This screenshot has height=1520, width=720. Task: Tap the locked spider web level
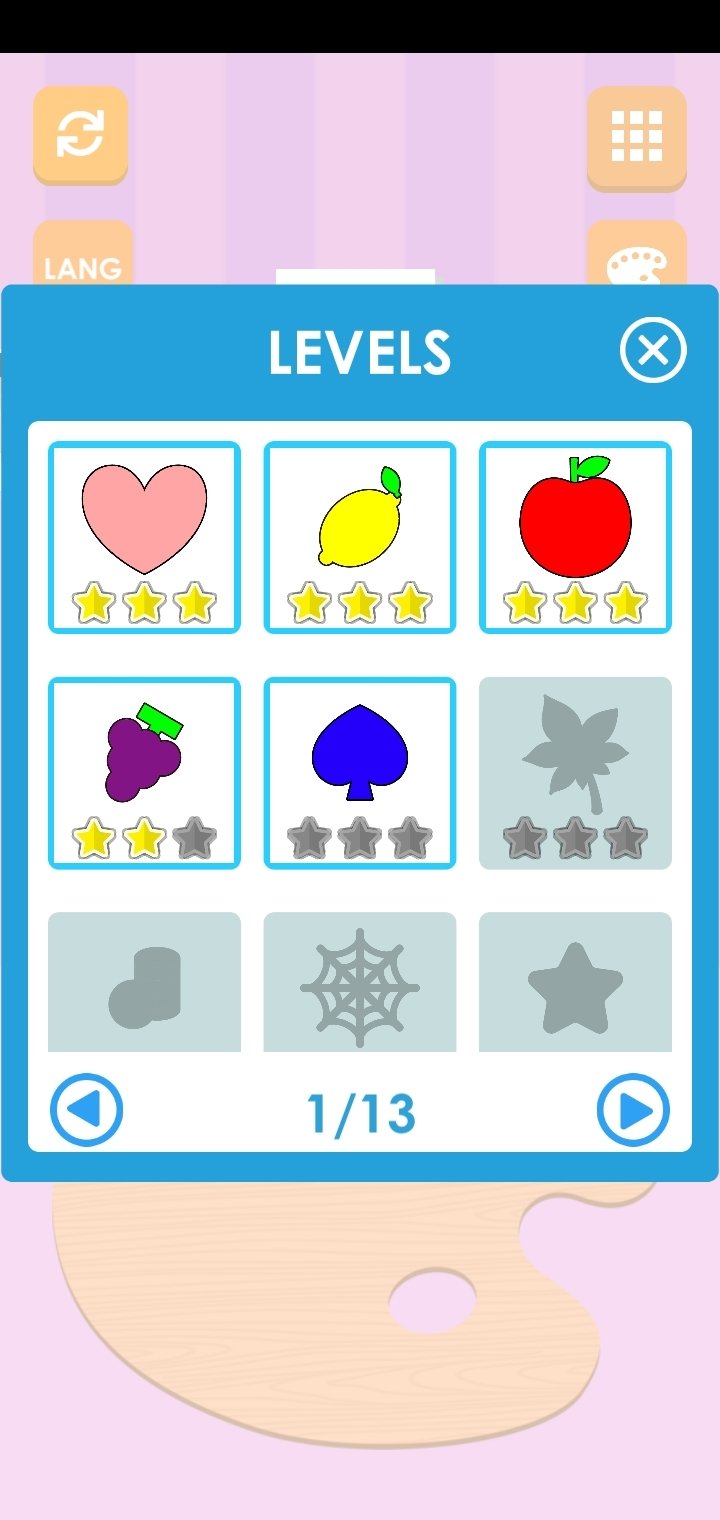coord(360,985)
